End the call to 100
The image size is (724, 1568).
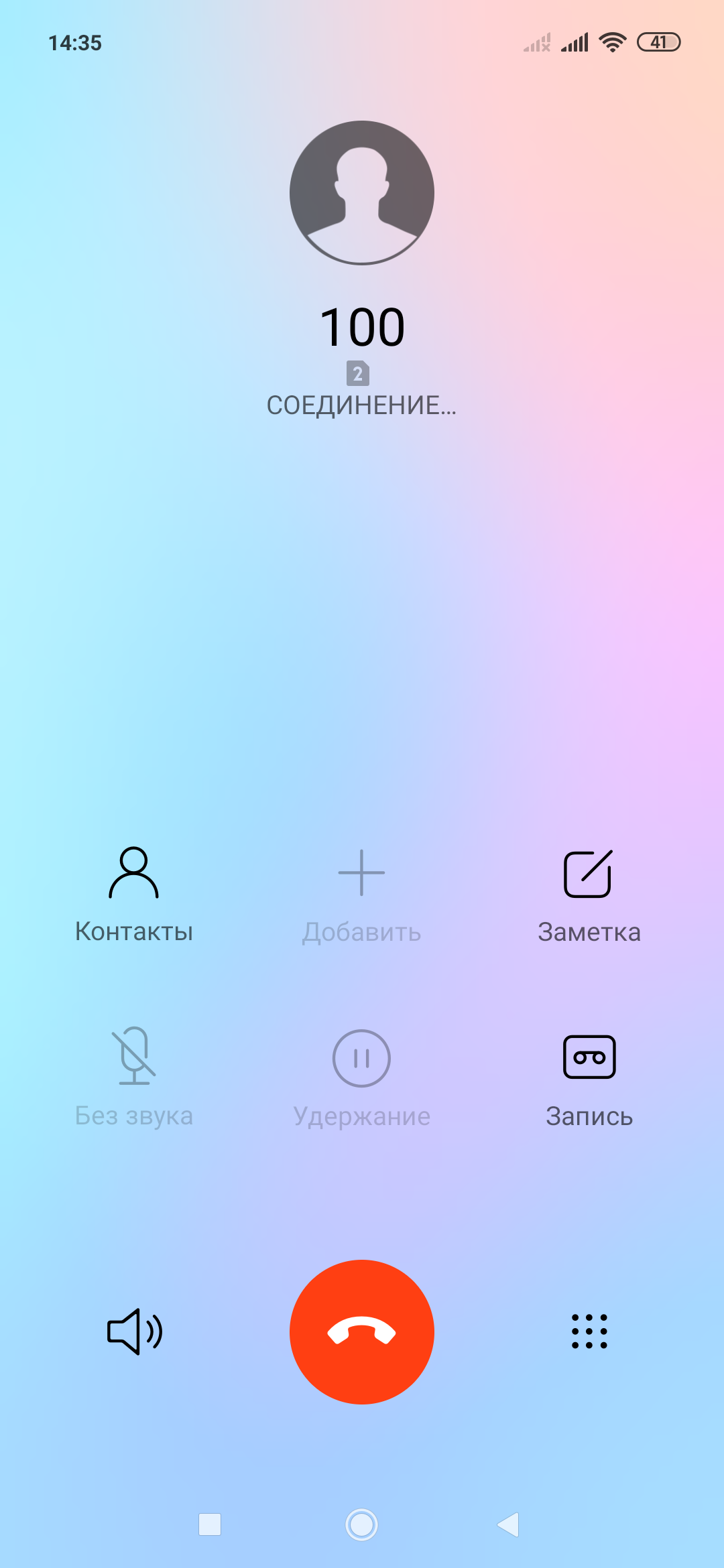362,1331
